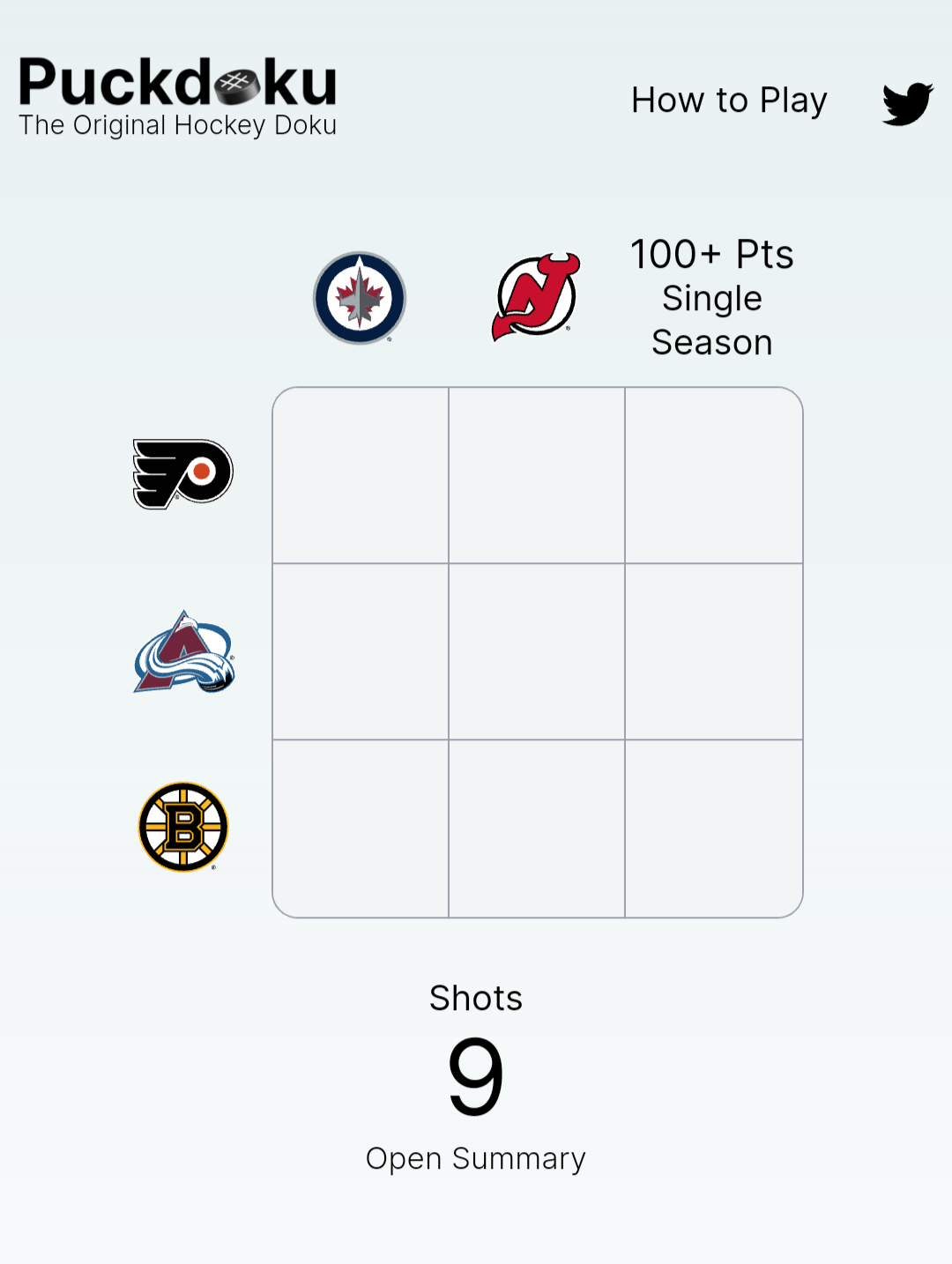Select the Avalanche 100+ Pts cell

coord(713,651)
